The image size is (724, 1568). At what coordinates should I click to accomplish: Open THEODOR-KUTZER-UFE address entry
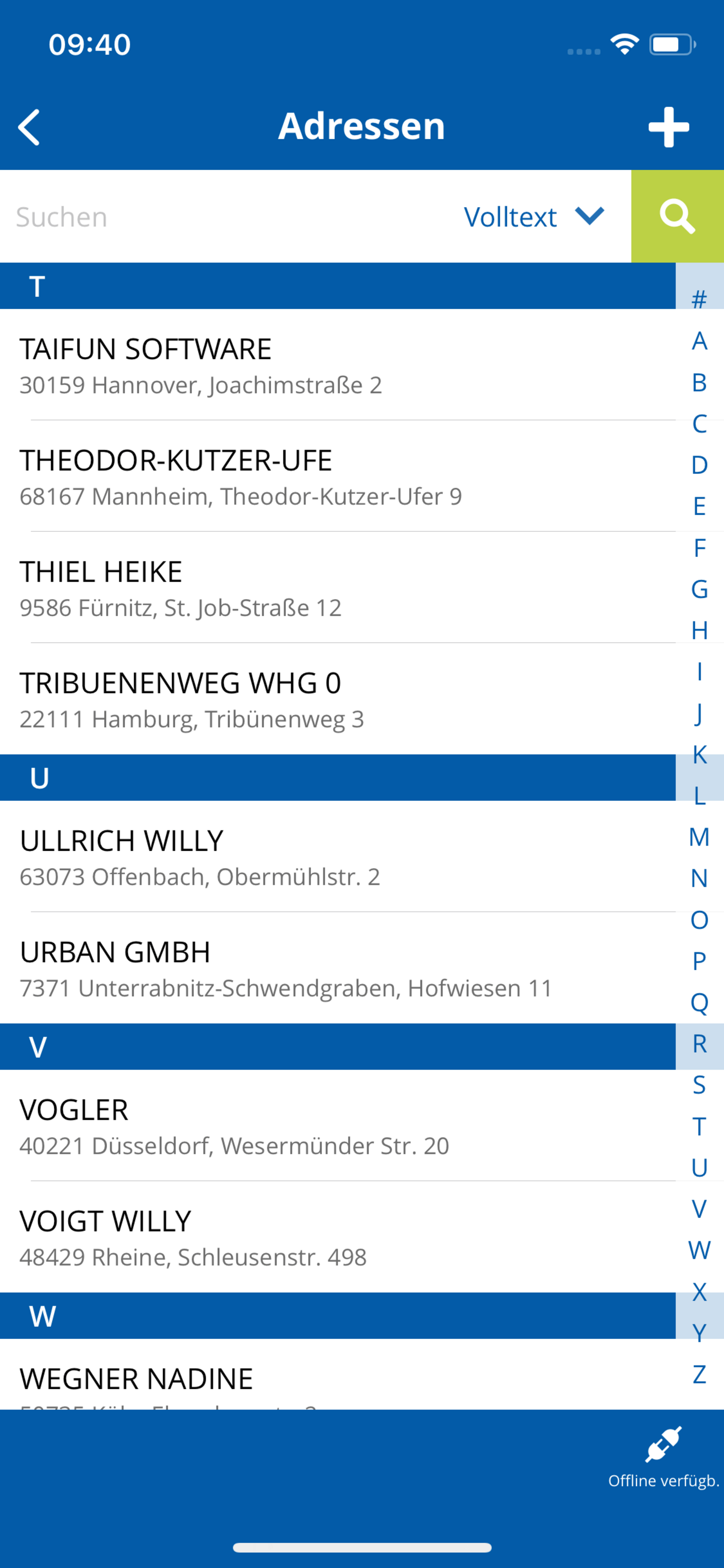[x=338, y=476]
